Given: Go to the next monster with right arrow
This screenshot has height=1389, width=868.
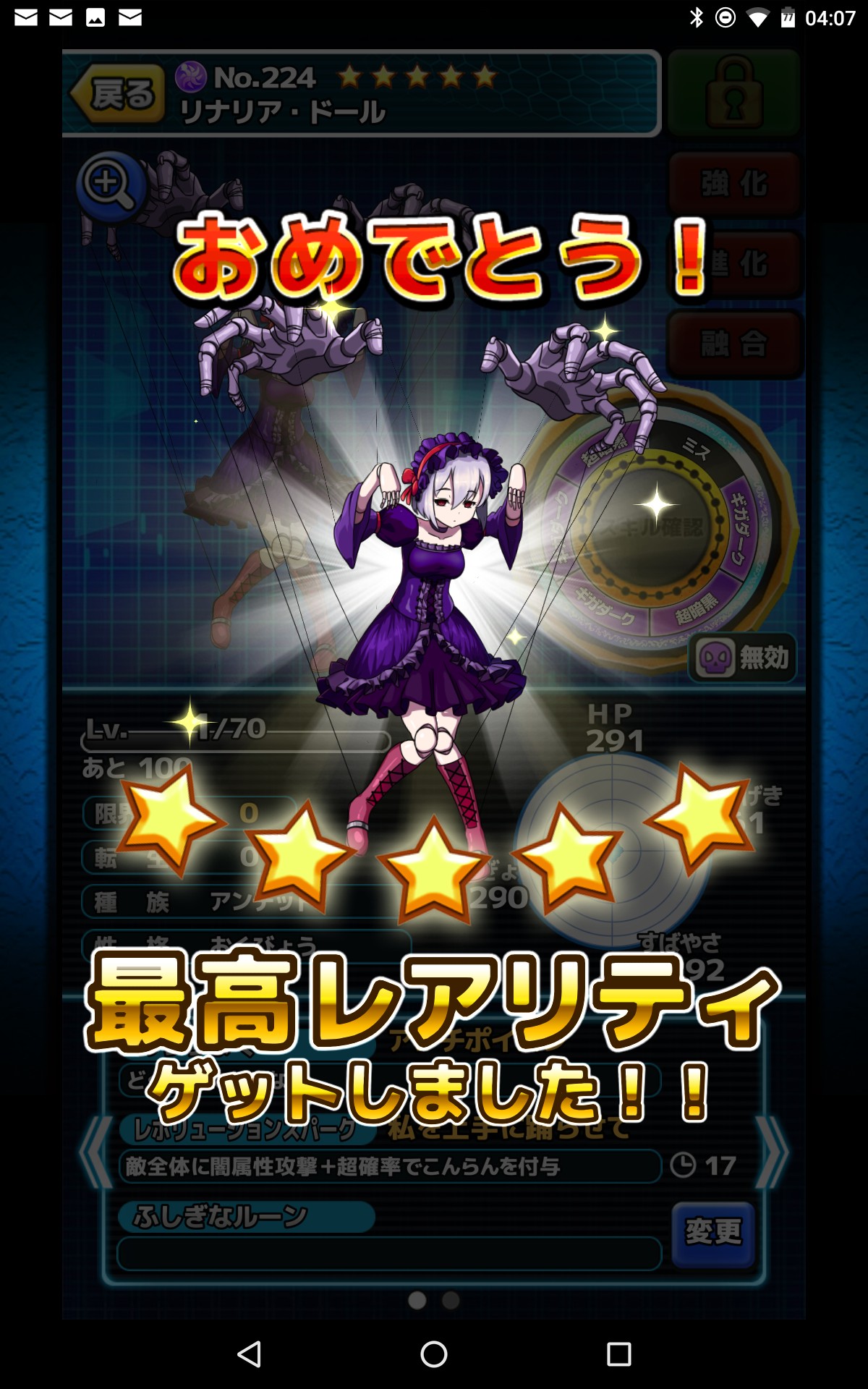Looking at the screenshot, I should (771, 1152).
